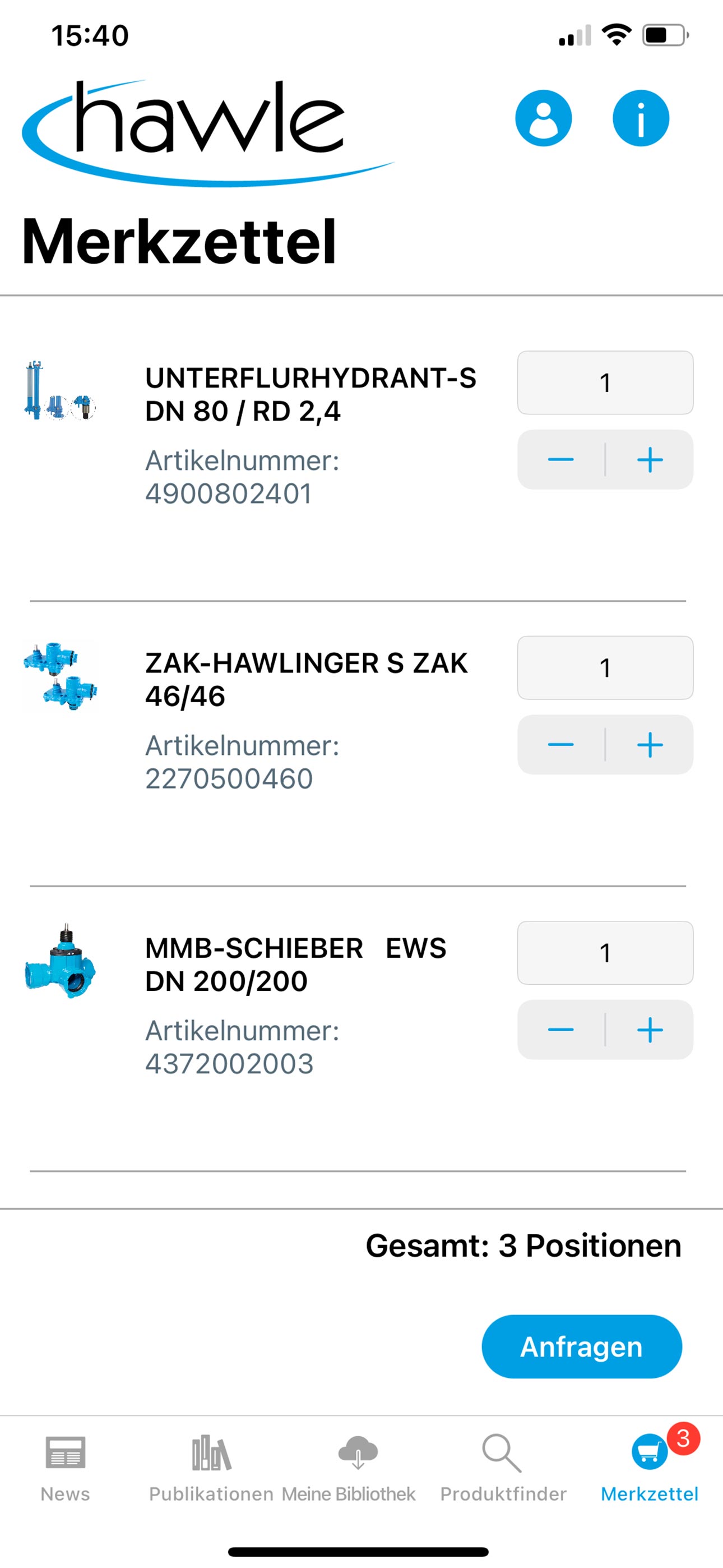Screen dimensions: 723x1568
Task: Open the info icon
Action: coord(640,118)
